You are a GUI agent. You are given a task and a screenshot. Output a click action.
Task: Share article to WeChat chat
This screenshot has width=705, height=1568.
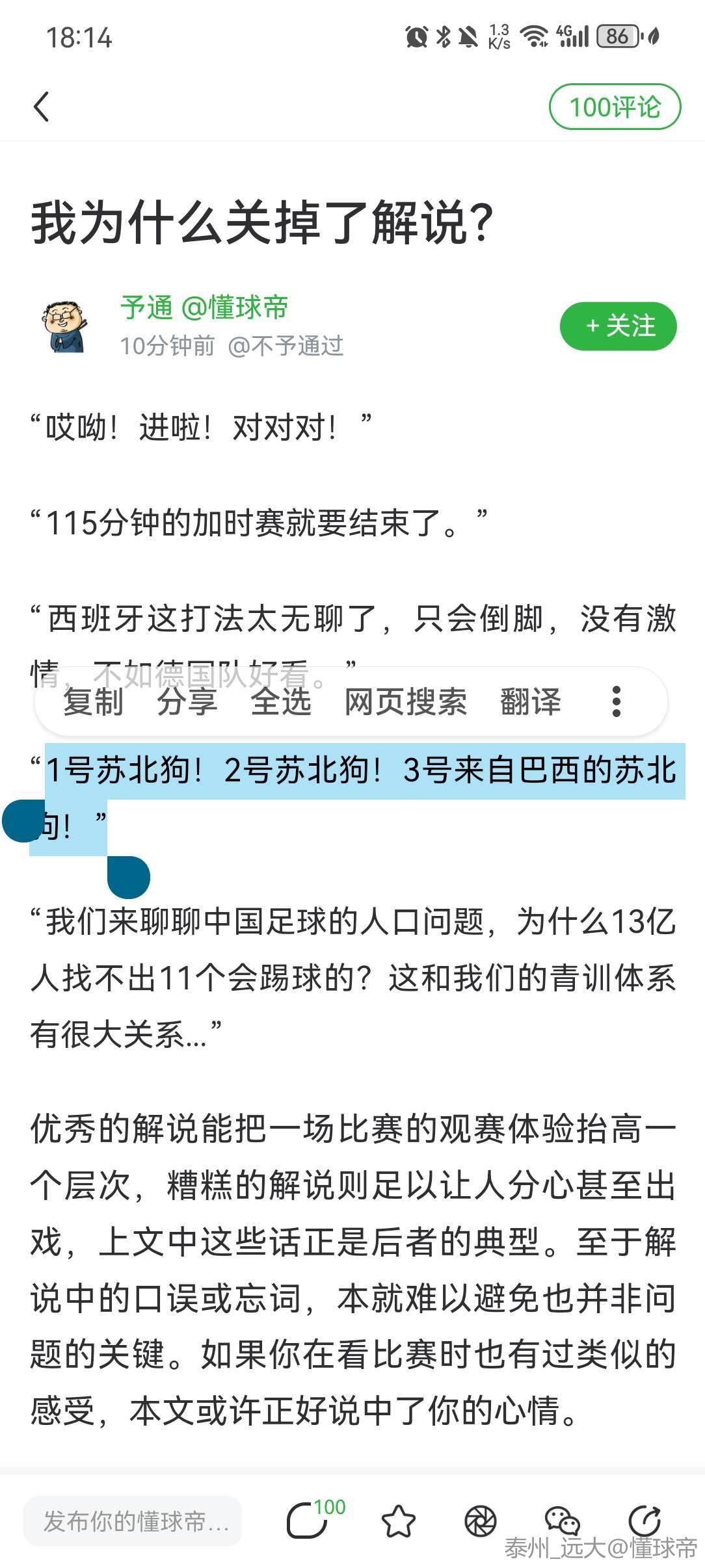tap(562, 1521)
